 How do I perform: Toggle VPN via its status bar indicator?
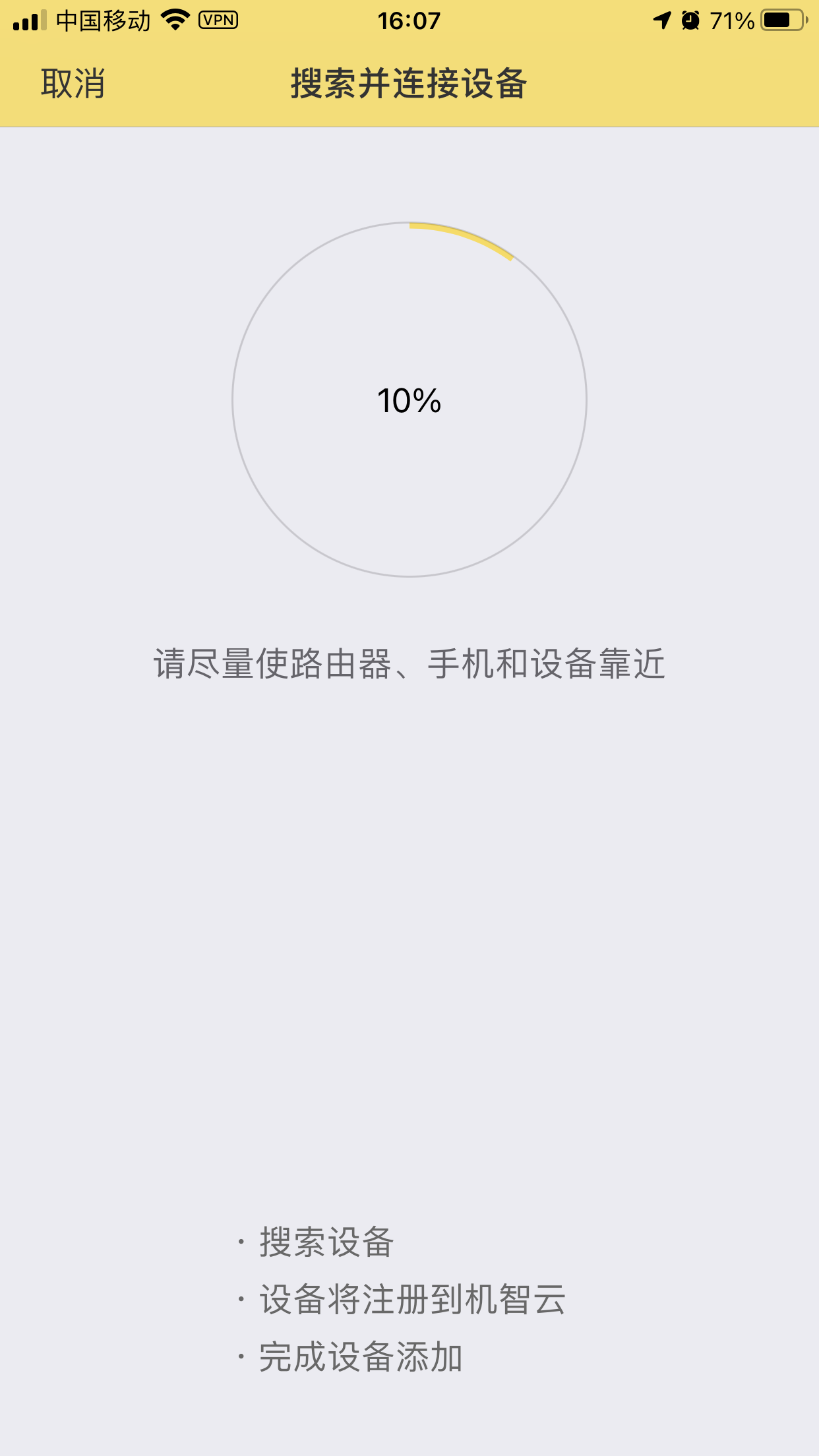tap(219, 20)
